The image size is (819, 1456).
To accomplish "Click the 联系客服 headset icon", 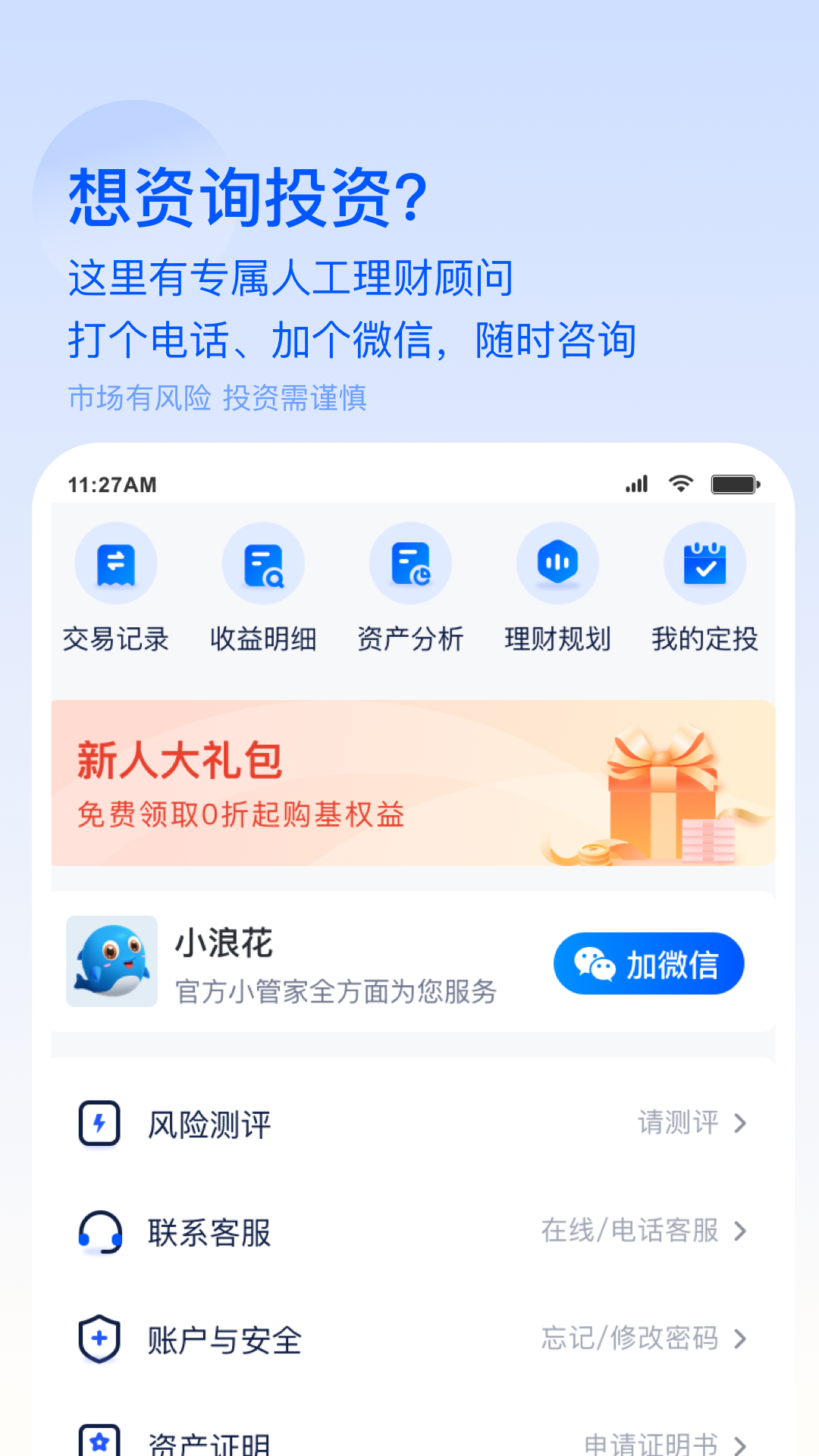I will click(x=98, y=1232).
